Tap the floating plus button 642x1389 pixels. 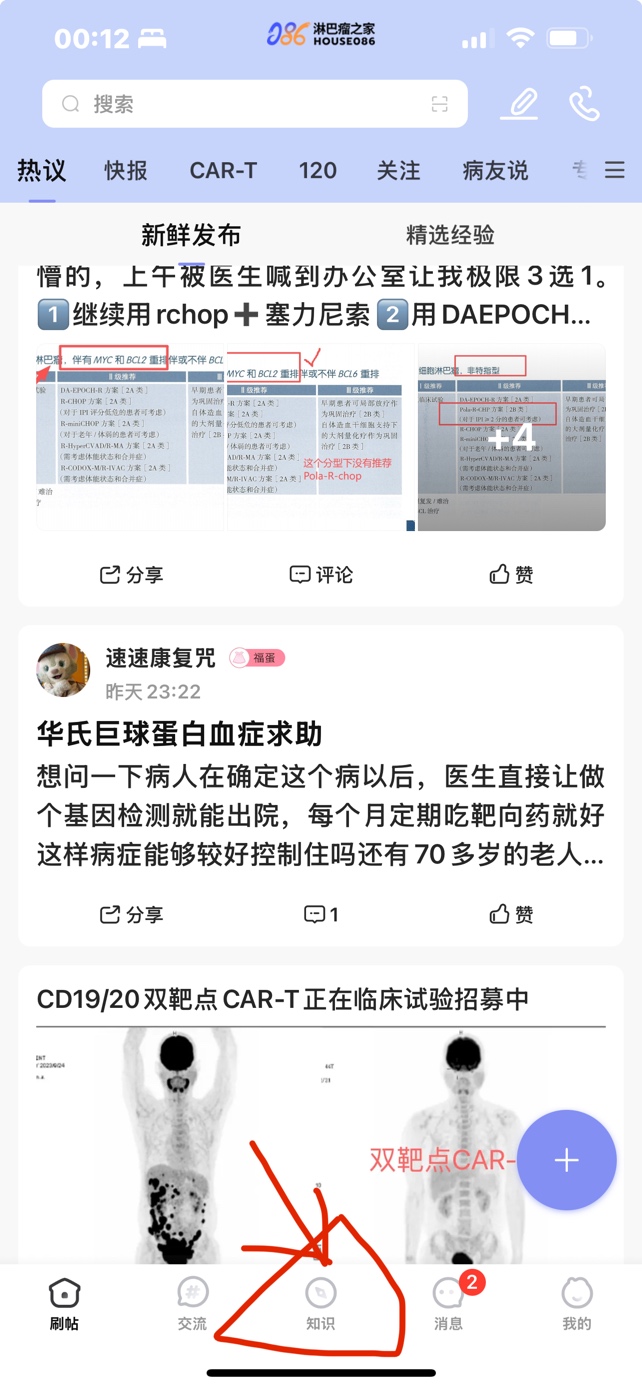[566, 1160]
